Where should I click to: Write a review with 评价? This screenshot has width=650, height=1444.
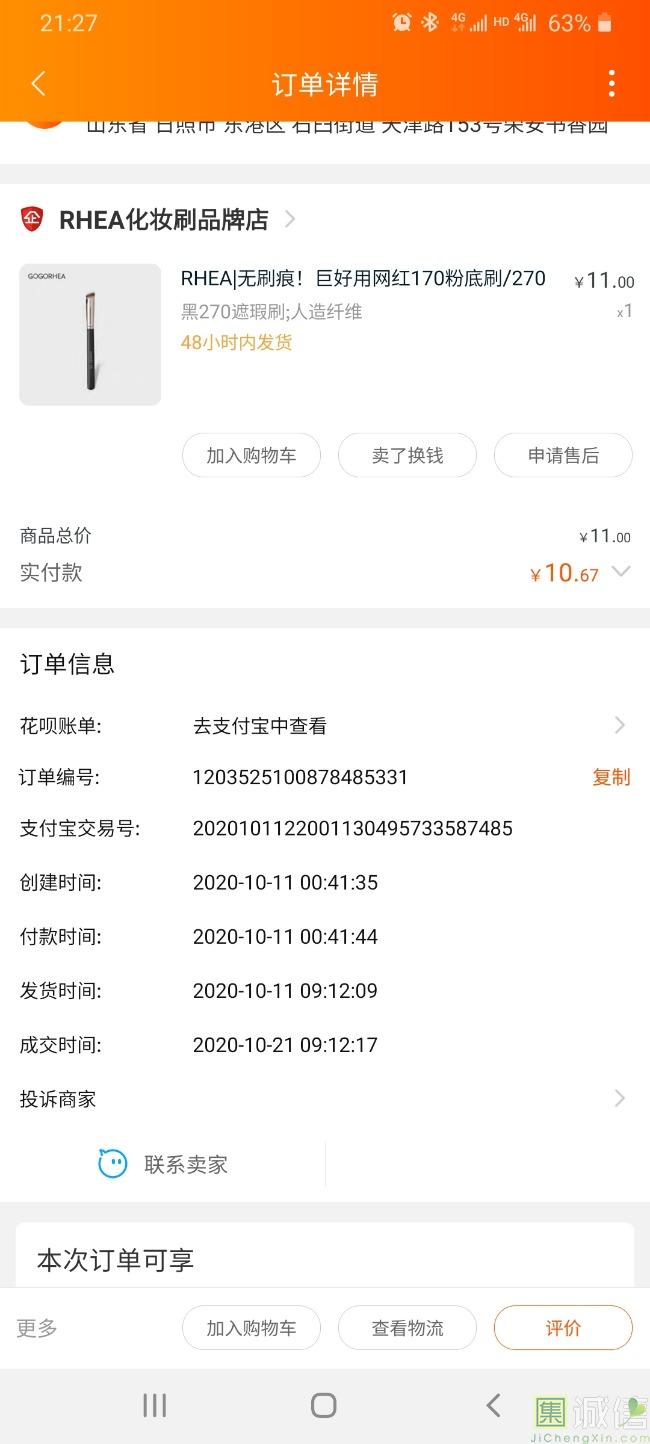563,1328
